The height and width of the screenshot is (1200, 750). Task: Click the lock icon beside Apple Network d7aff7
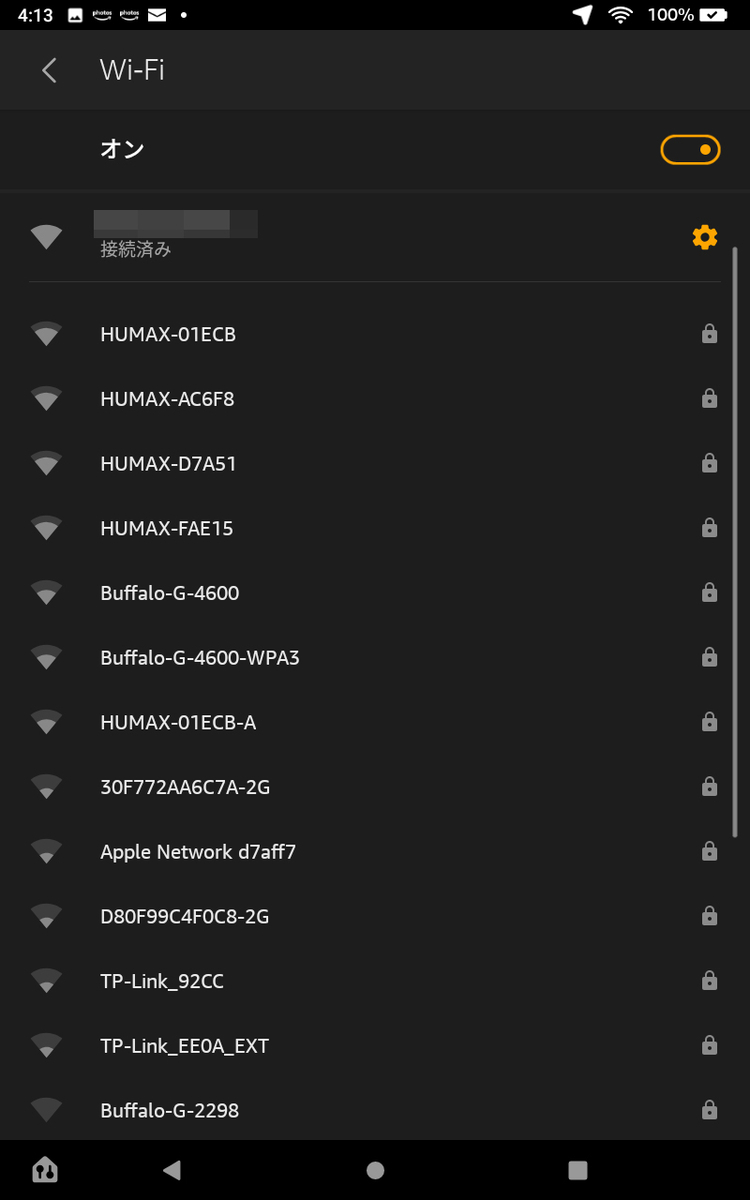pos(709,851)
